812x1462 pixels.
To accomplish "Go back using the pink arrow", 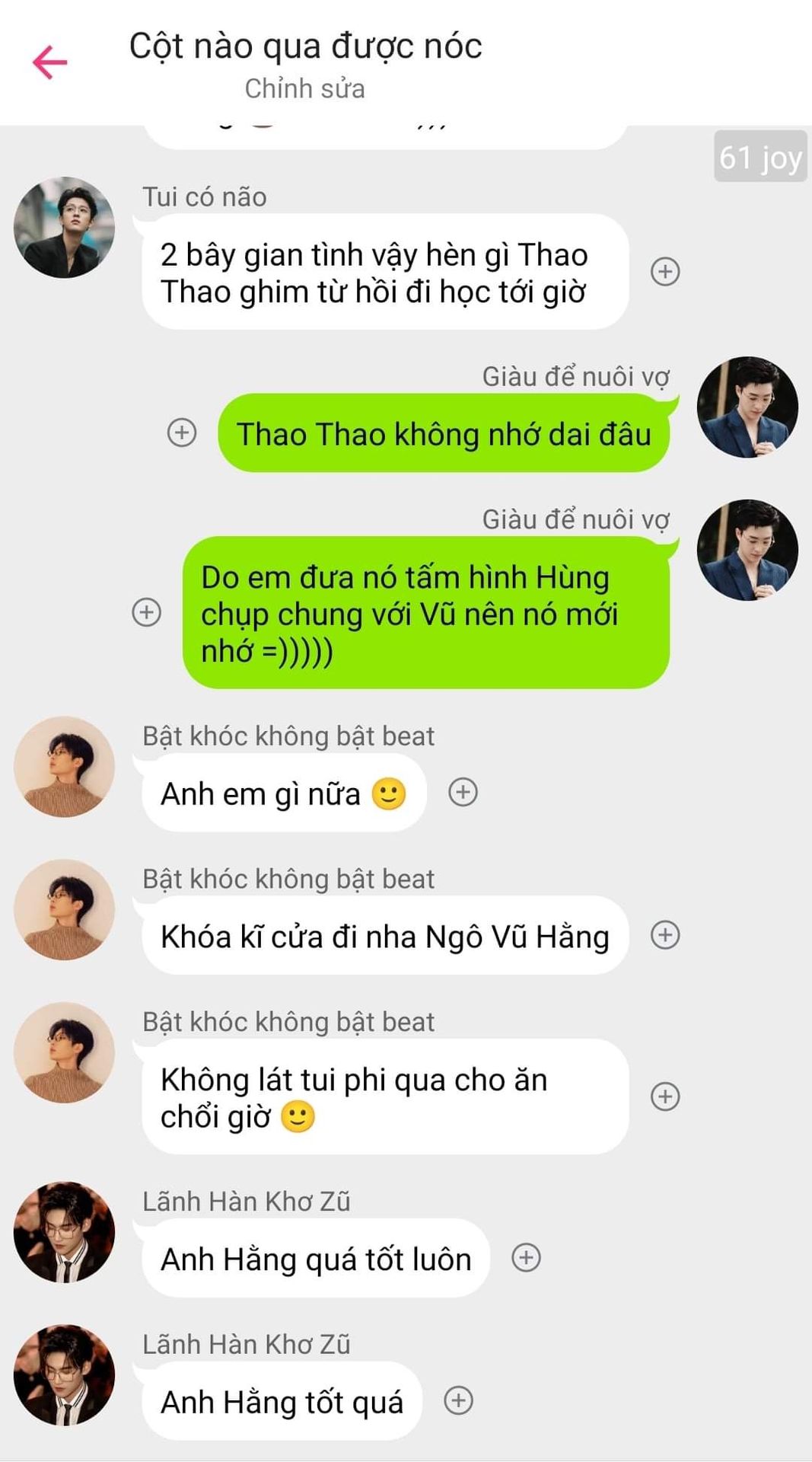I will (x=50, y=62).
